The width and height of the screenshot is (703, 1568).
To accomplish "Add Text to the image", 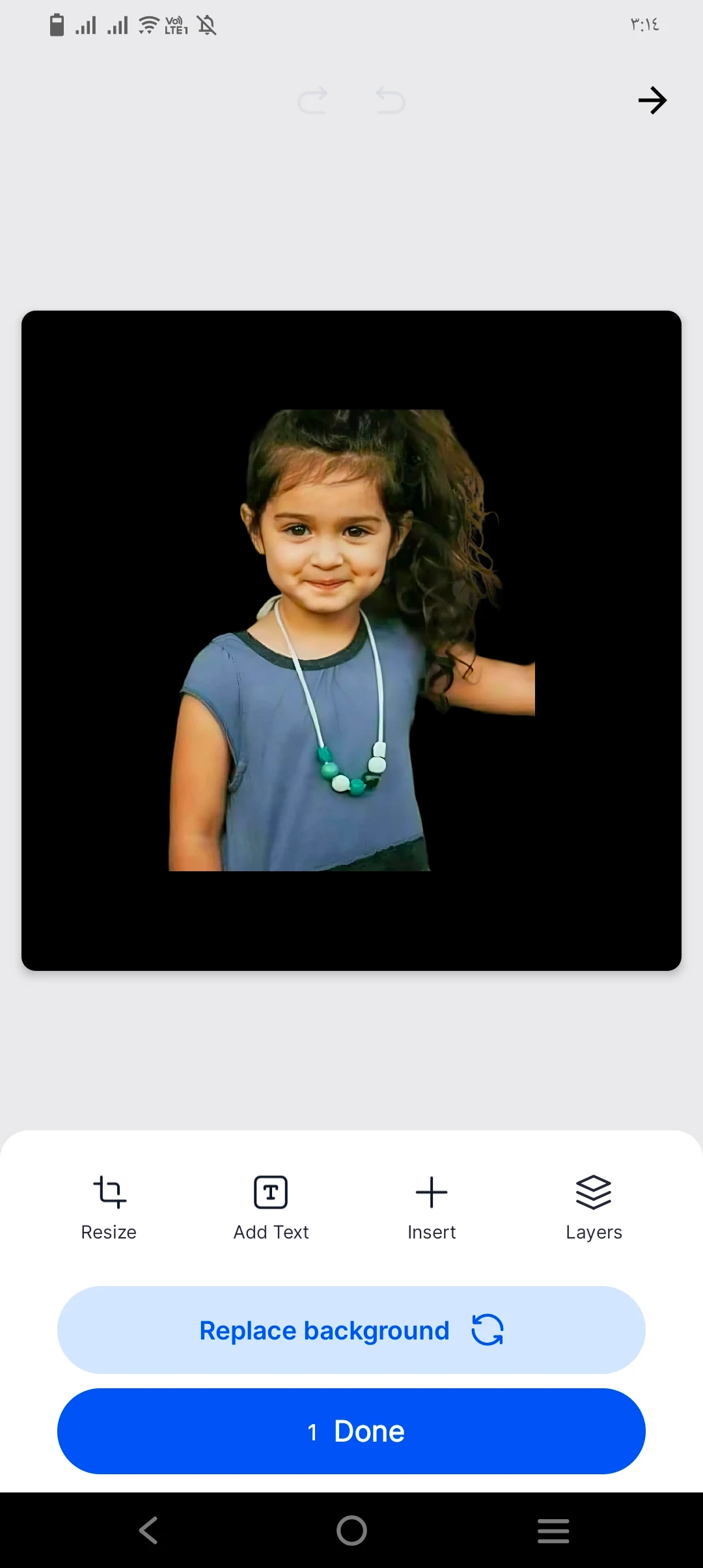I will coord(271,1208).
